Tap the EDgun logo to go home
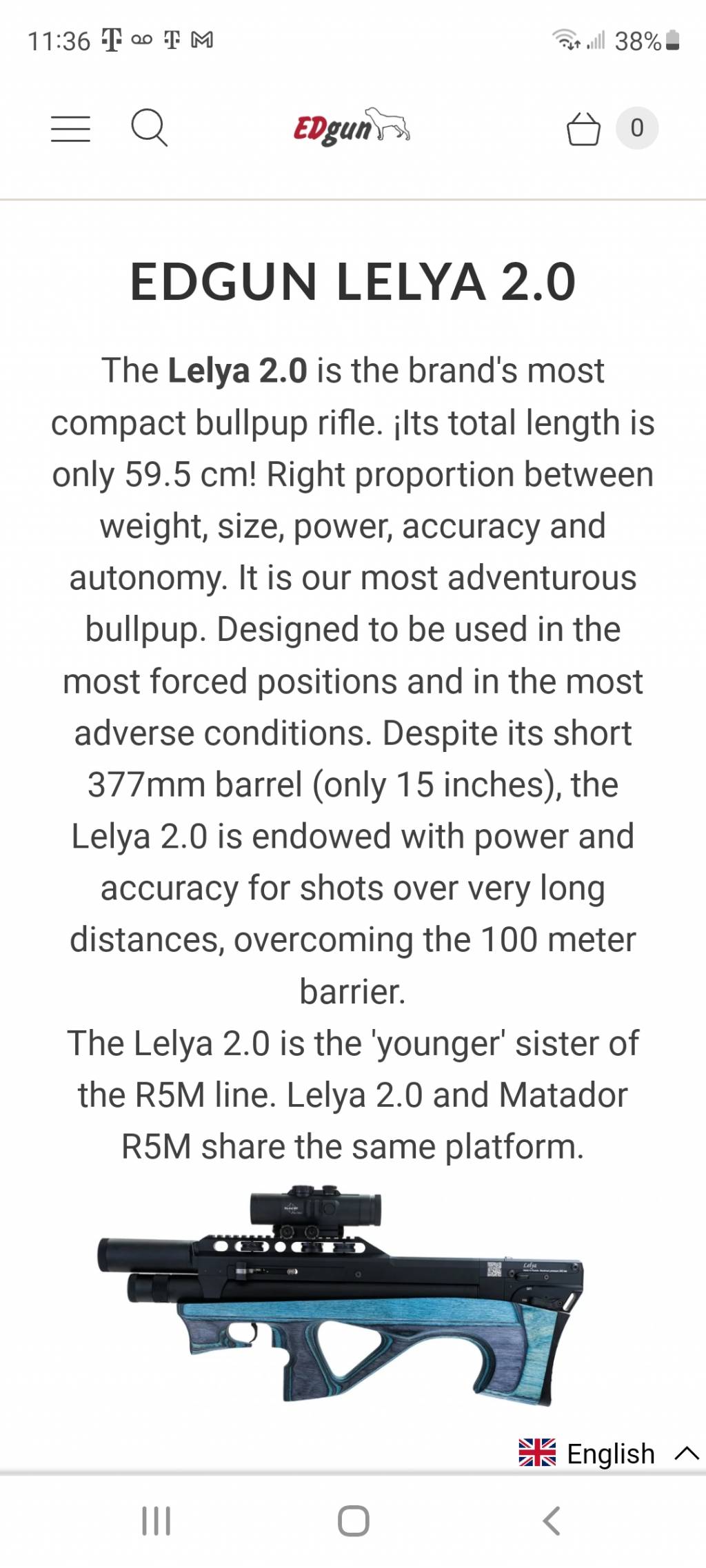 pos(352,128)
